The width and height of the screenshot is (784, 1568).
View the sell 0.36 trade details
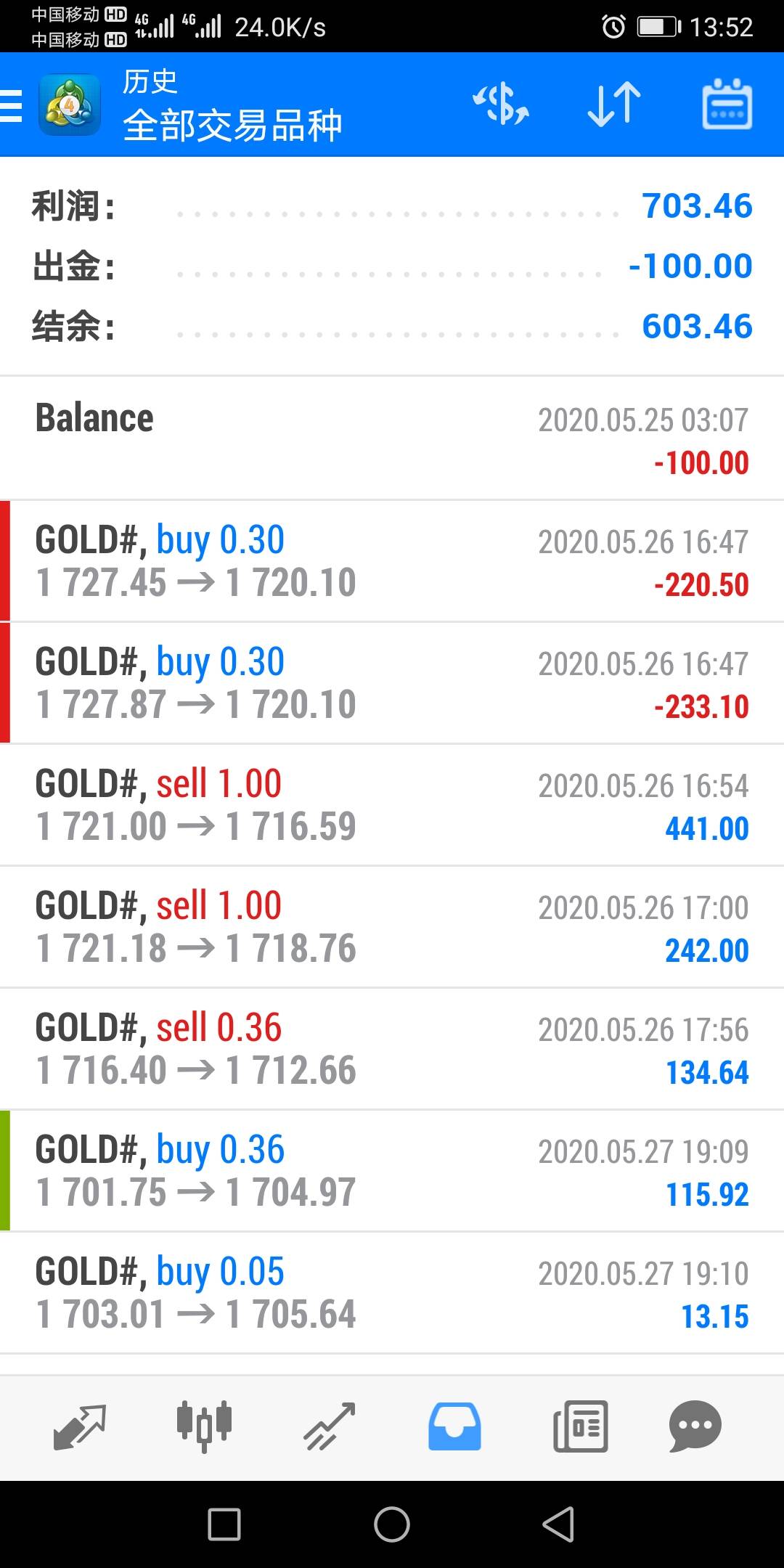tap(392, 1049)
